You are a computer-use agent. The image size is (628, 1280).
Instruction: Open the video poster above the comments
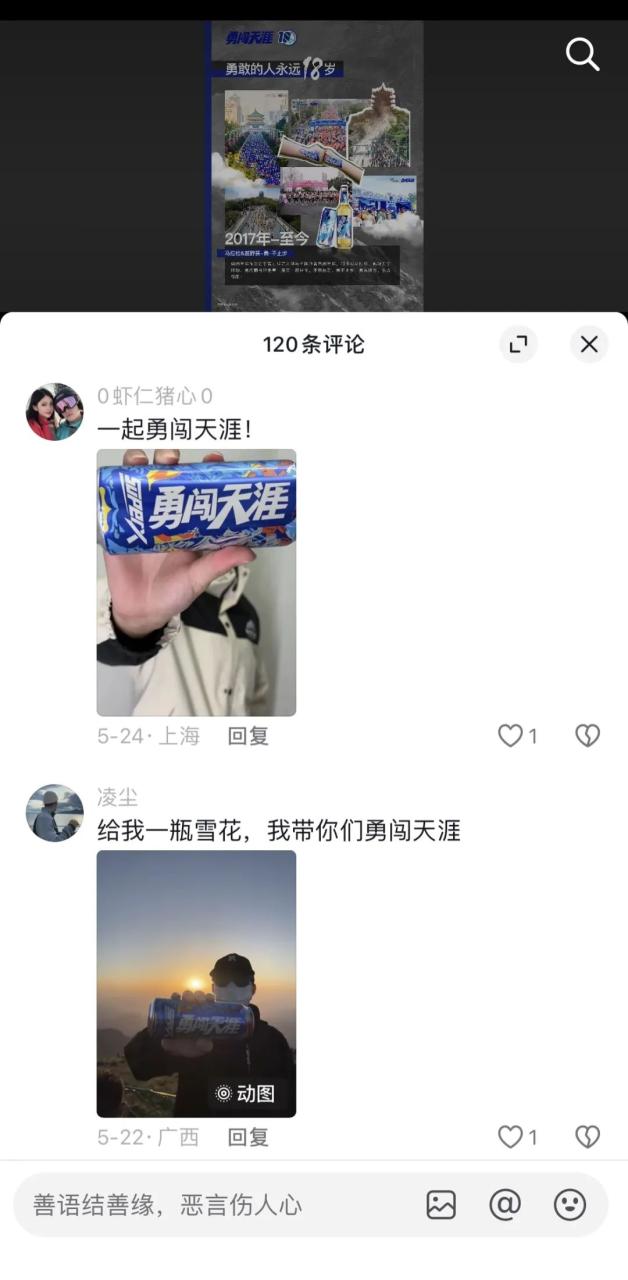pyautogui.click(x=315, y=166)
